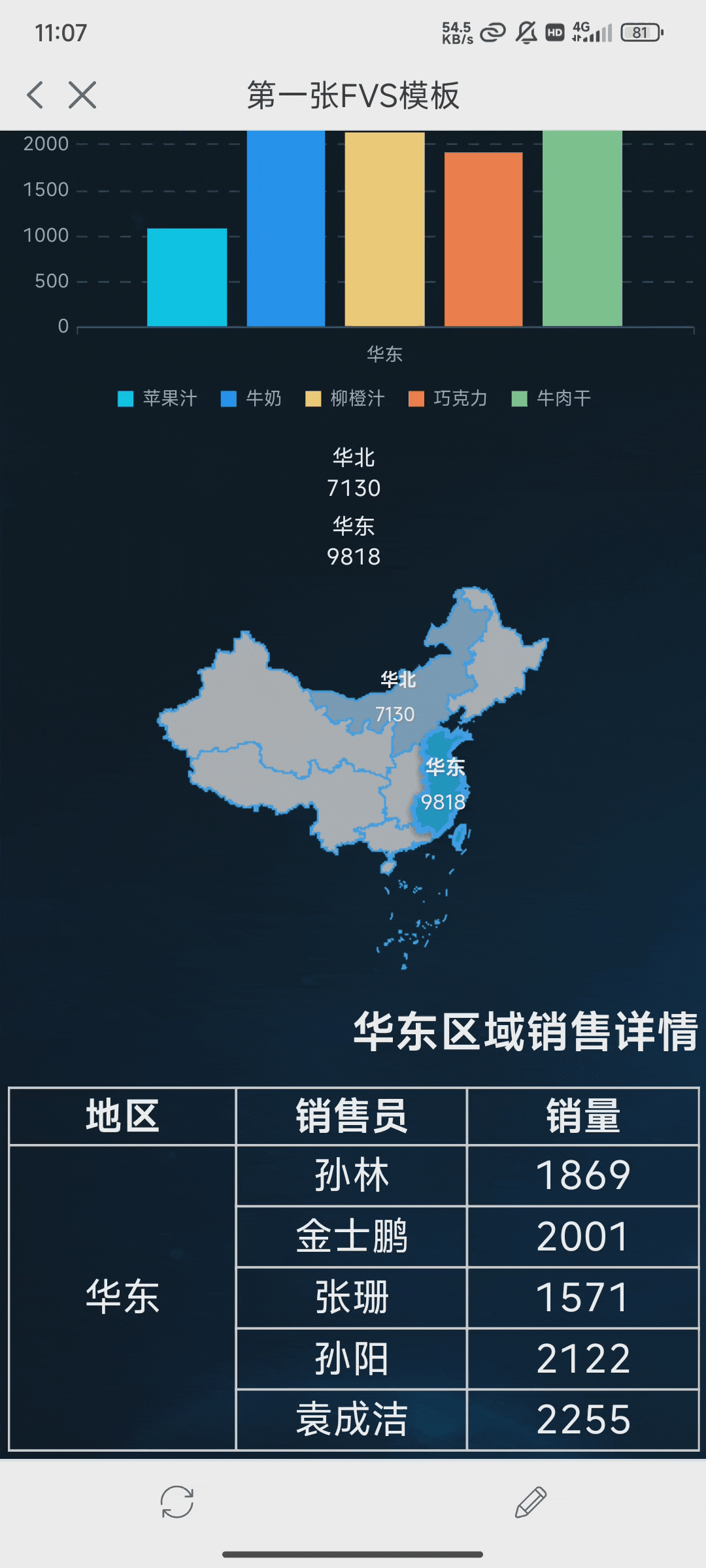Close the FVS template page
The width and height of the screenshot is (706, 1568).
point(82,95)
